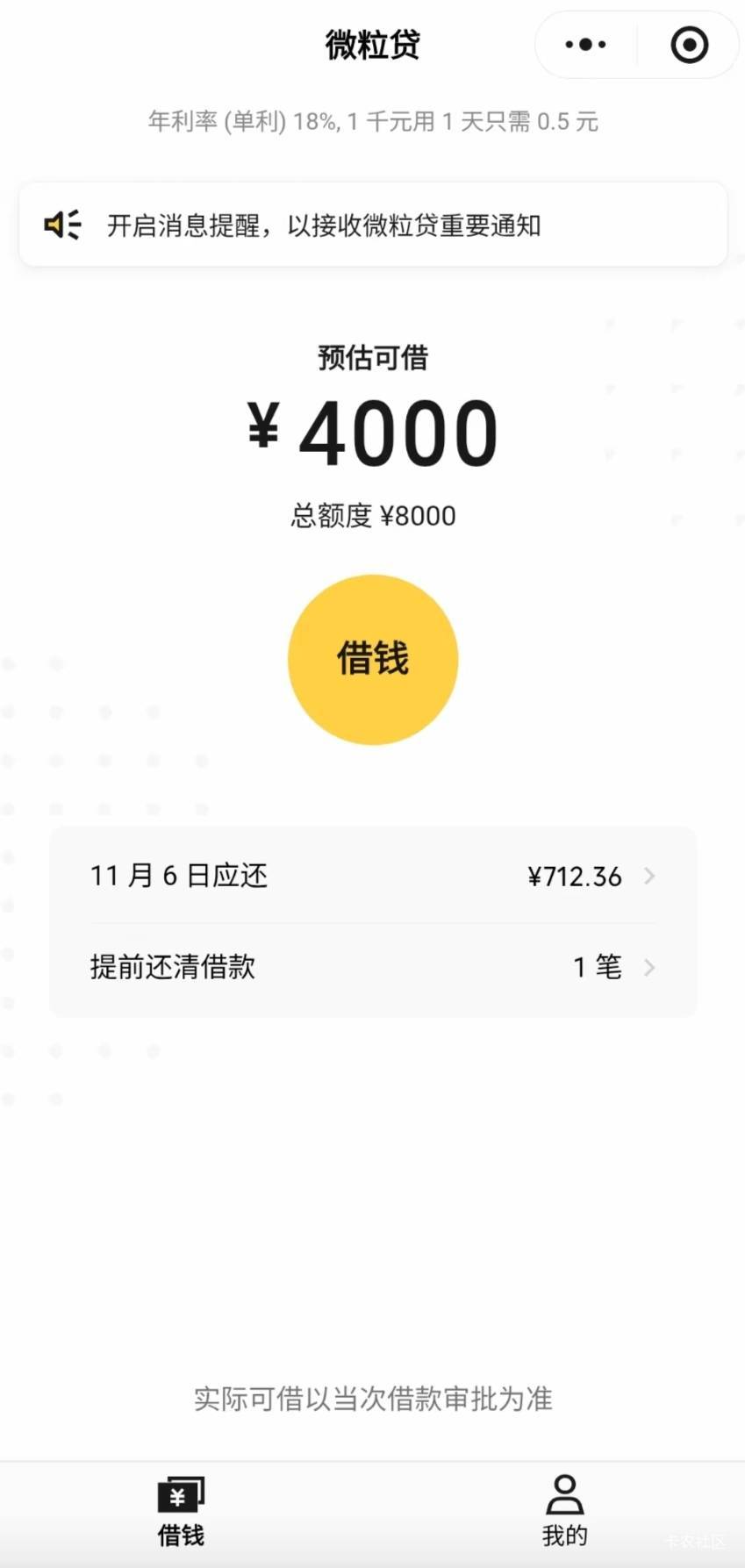Open the mini program more options menu
This screenshot has width=745, height=1568.
tap(585, 45)
